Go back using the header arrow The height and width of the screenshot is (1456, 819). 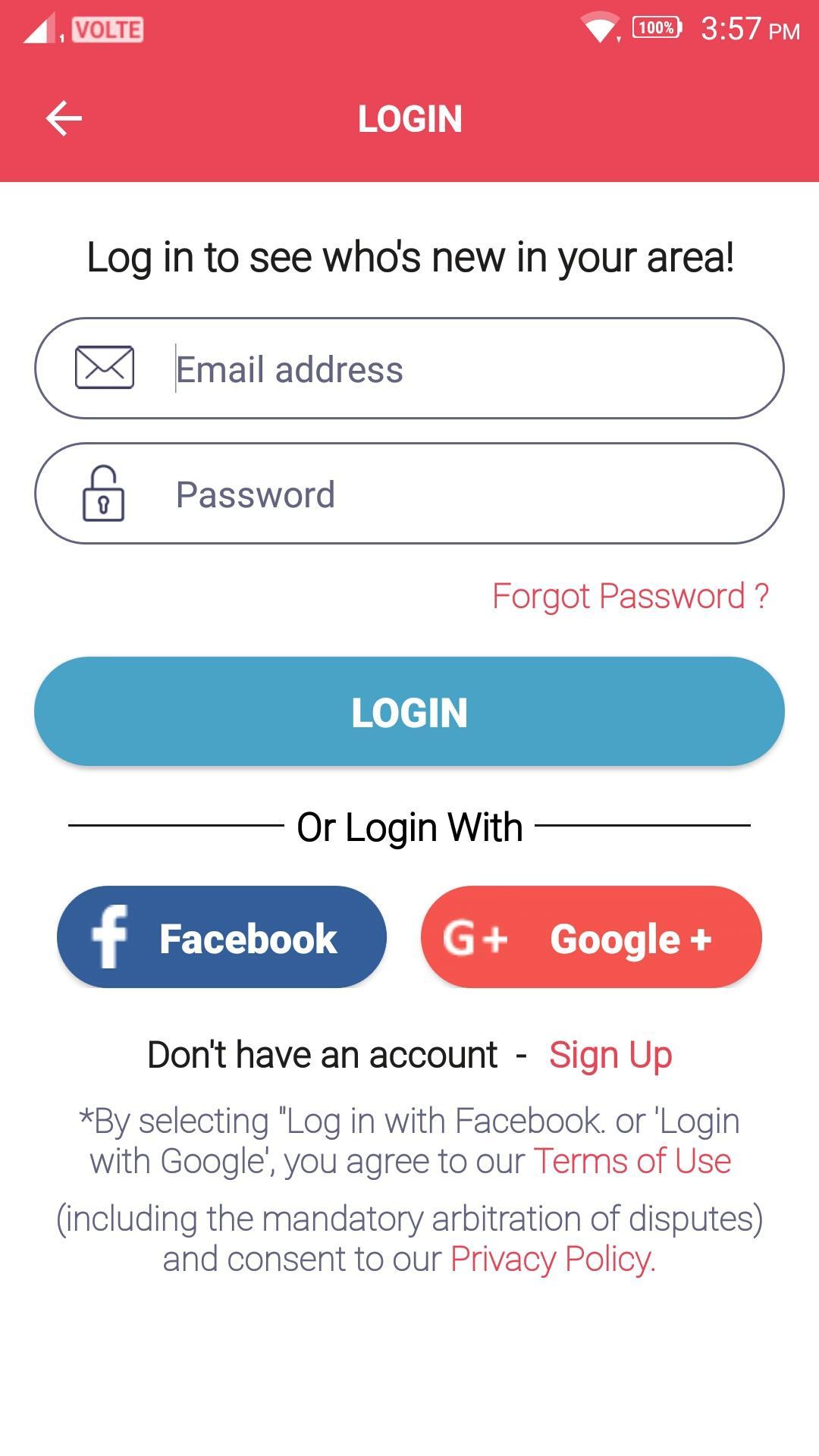[64, 119]
